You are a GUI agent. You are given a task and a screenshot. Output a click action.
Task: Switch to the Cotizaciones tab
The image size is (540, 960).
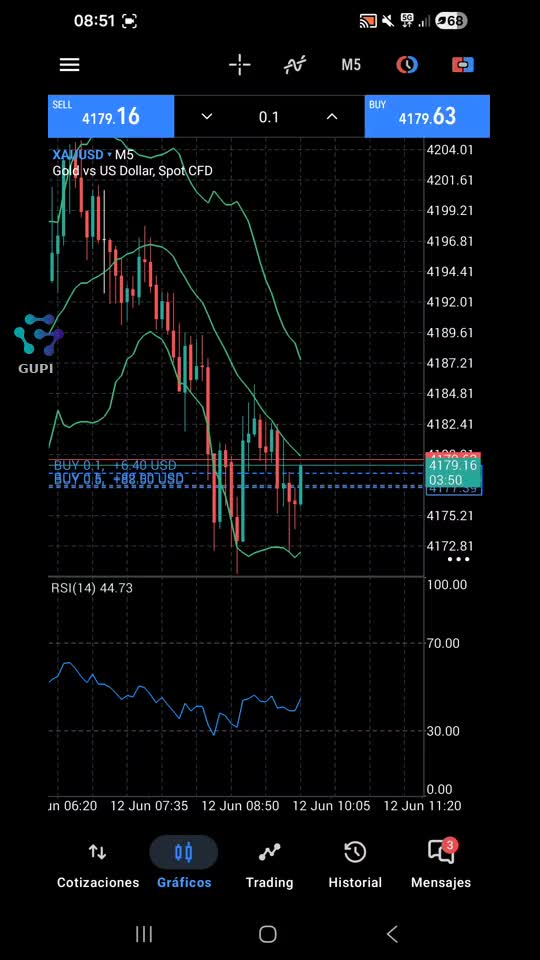click(98, 865)
